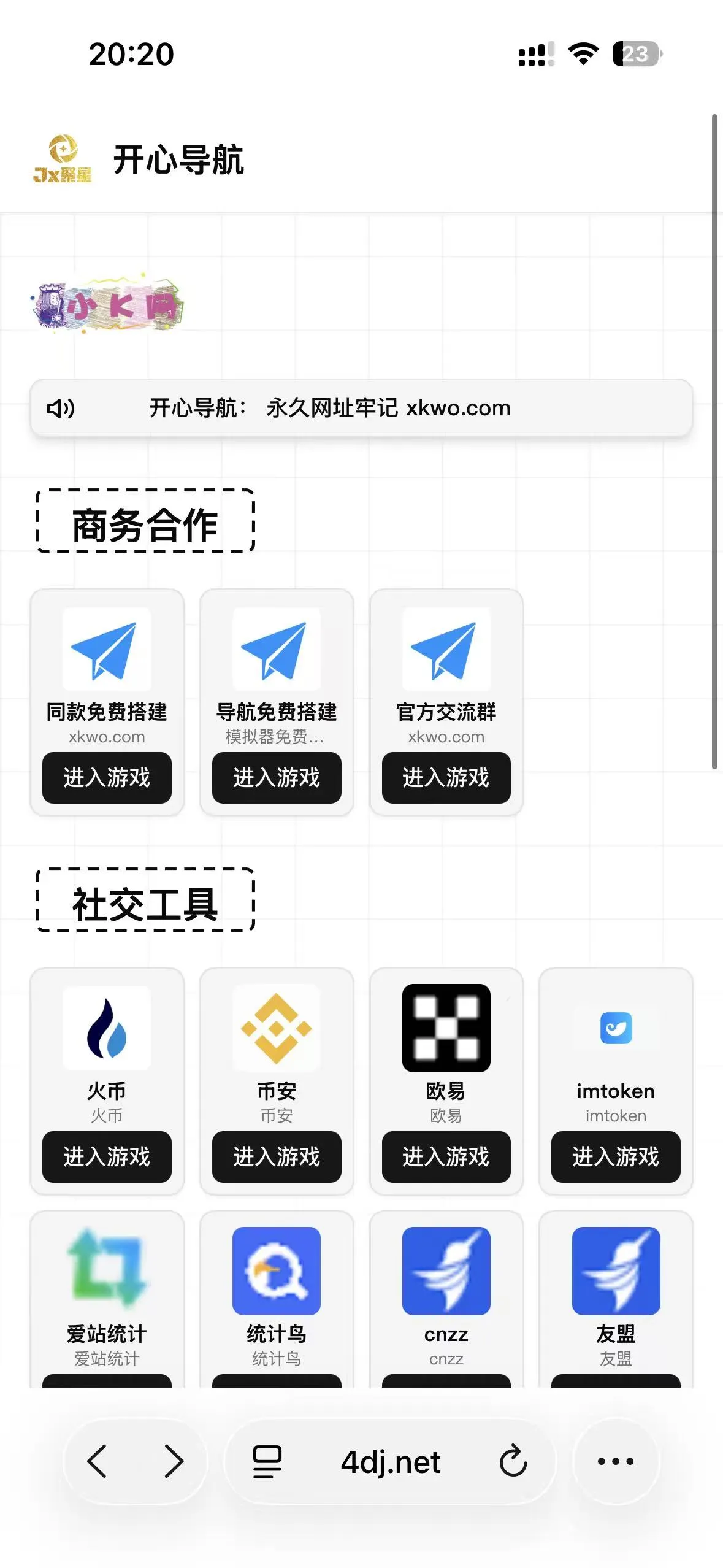
Task: Select the 统计鸟 icon
Action: 276,1271
